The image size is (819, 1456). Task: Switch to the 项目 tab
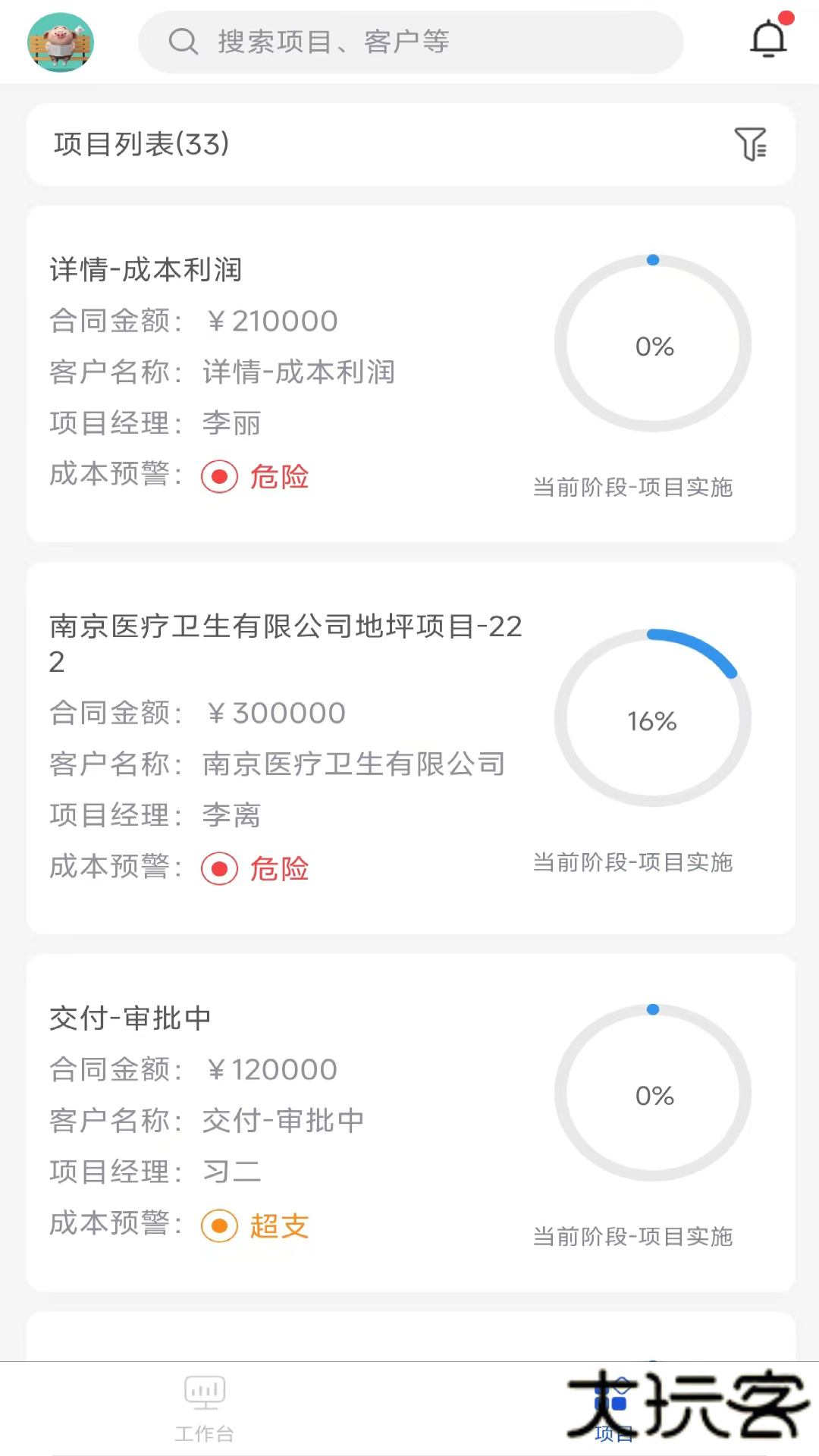(614, 1407)
